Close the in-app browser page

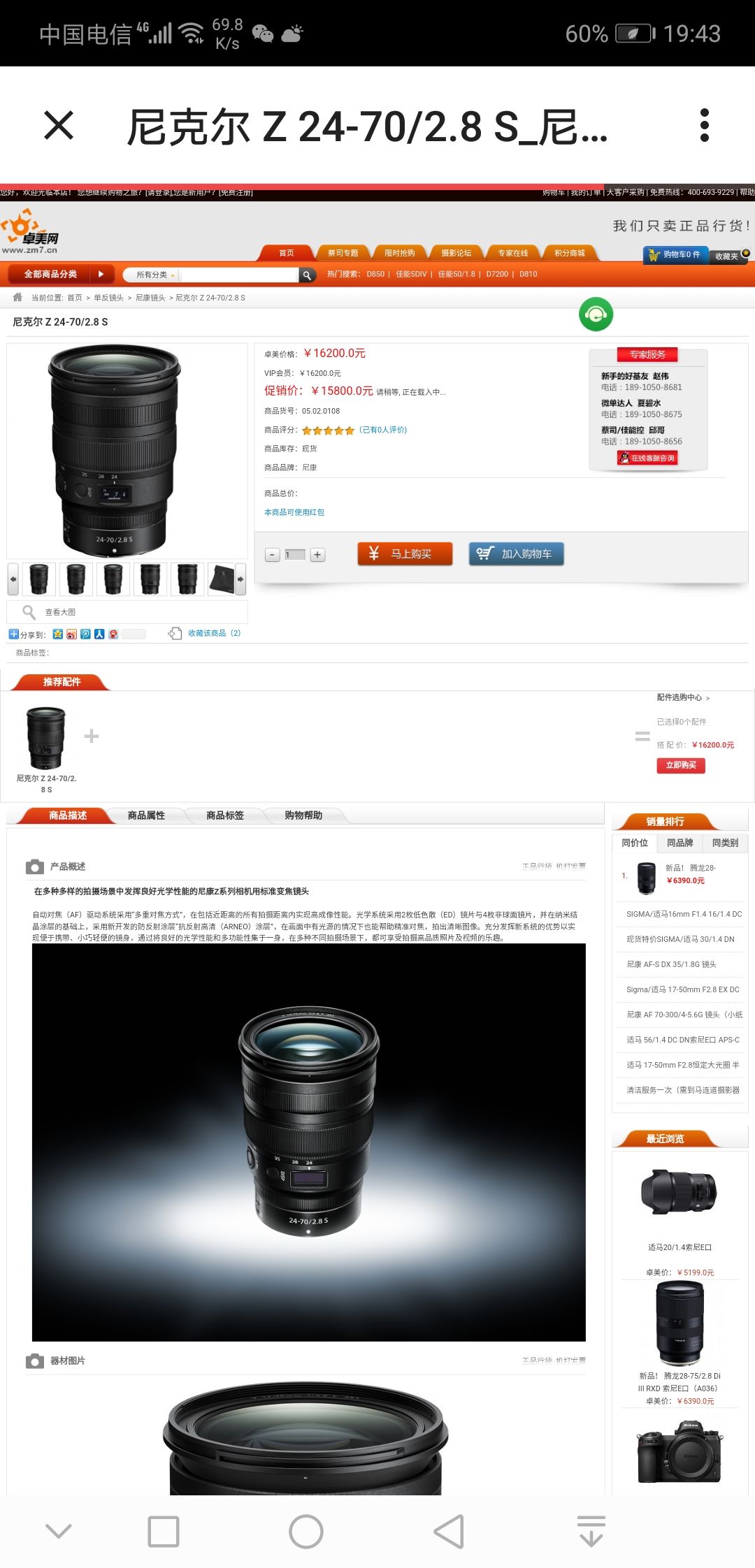(59, 126)
